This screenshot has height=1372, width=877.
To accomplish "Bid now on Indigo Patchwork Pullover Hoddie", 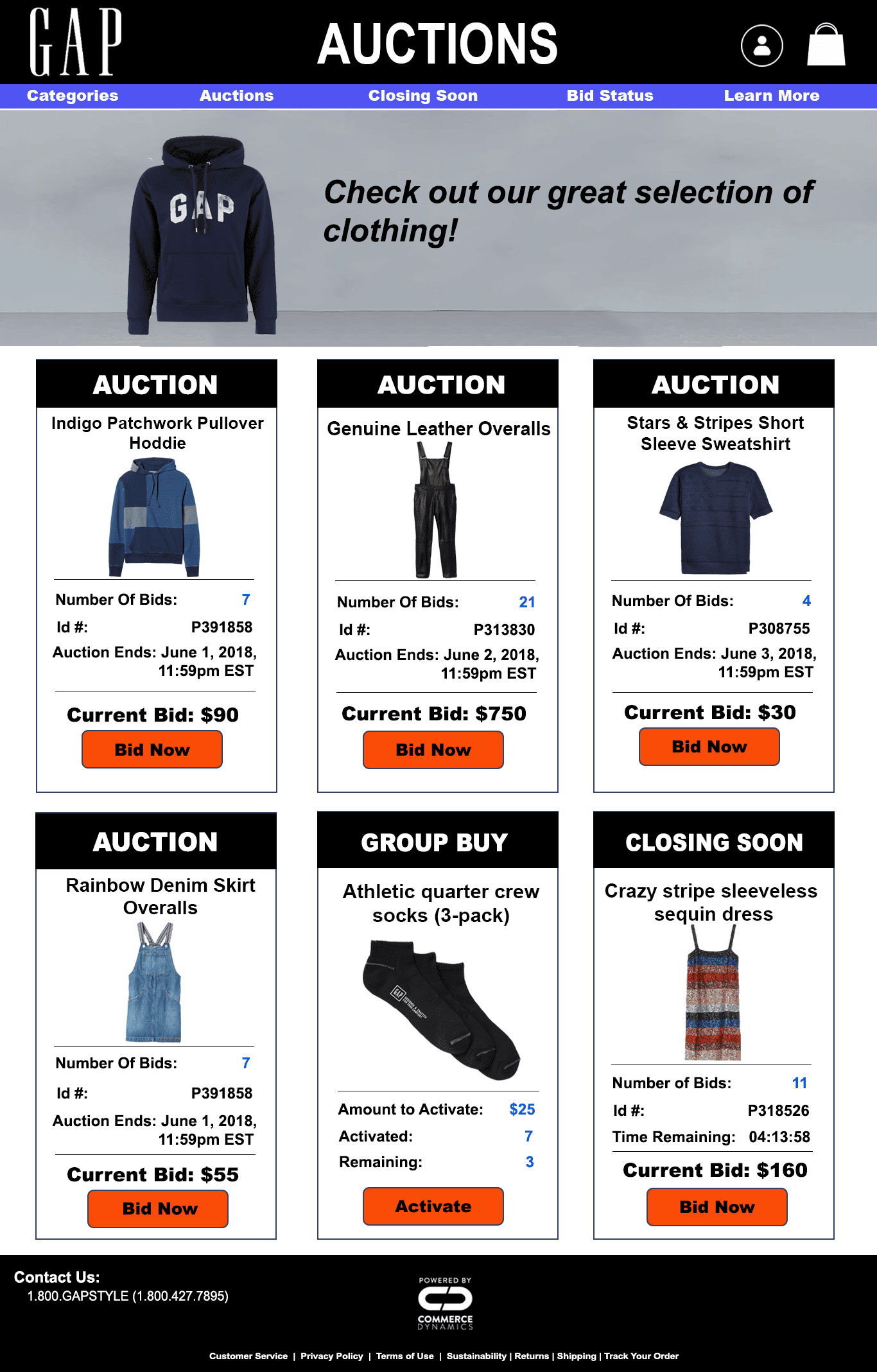I will pyautogui.click(x=152, y=750).
